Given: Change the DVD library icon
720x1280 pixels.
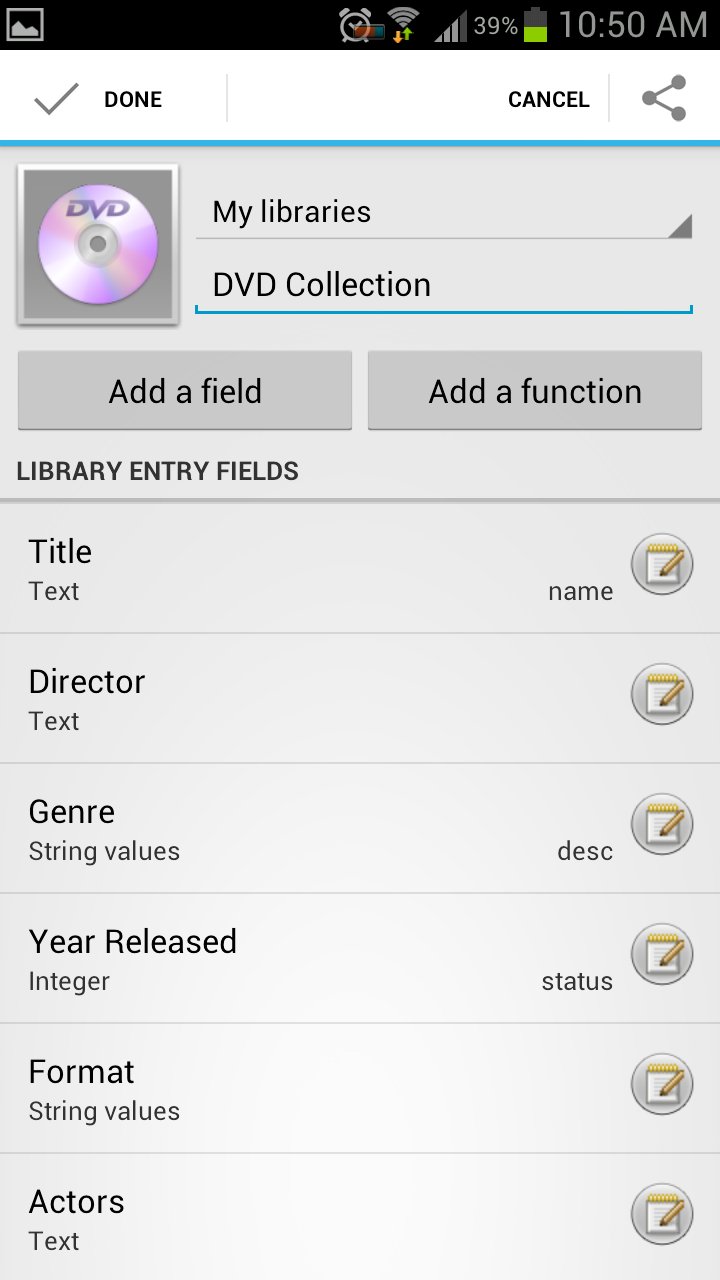Looking at the screenshot, I should [98, 245].
